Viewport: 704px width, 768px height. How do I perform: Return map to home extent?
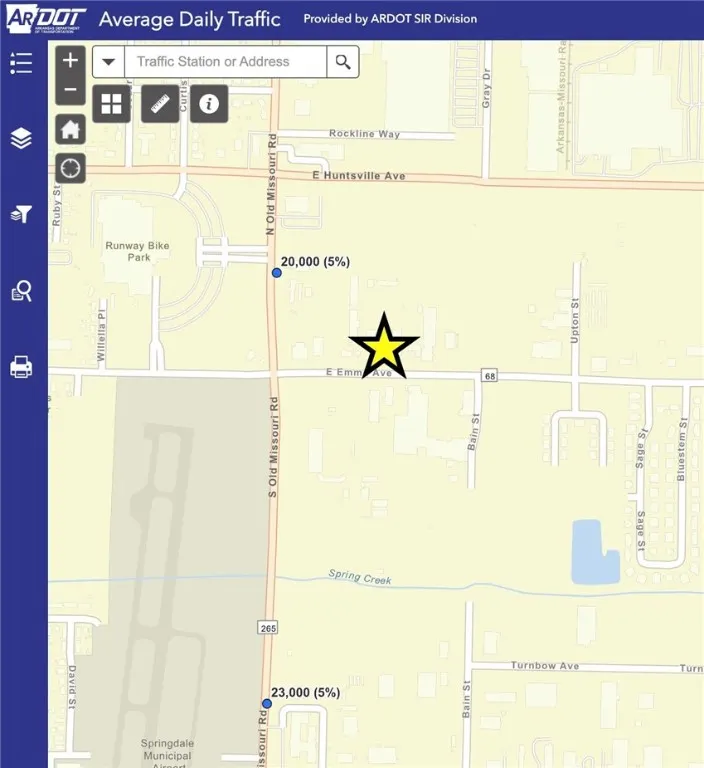click(x=70, y=130)
